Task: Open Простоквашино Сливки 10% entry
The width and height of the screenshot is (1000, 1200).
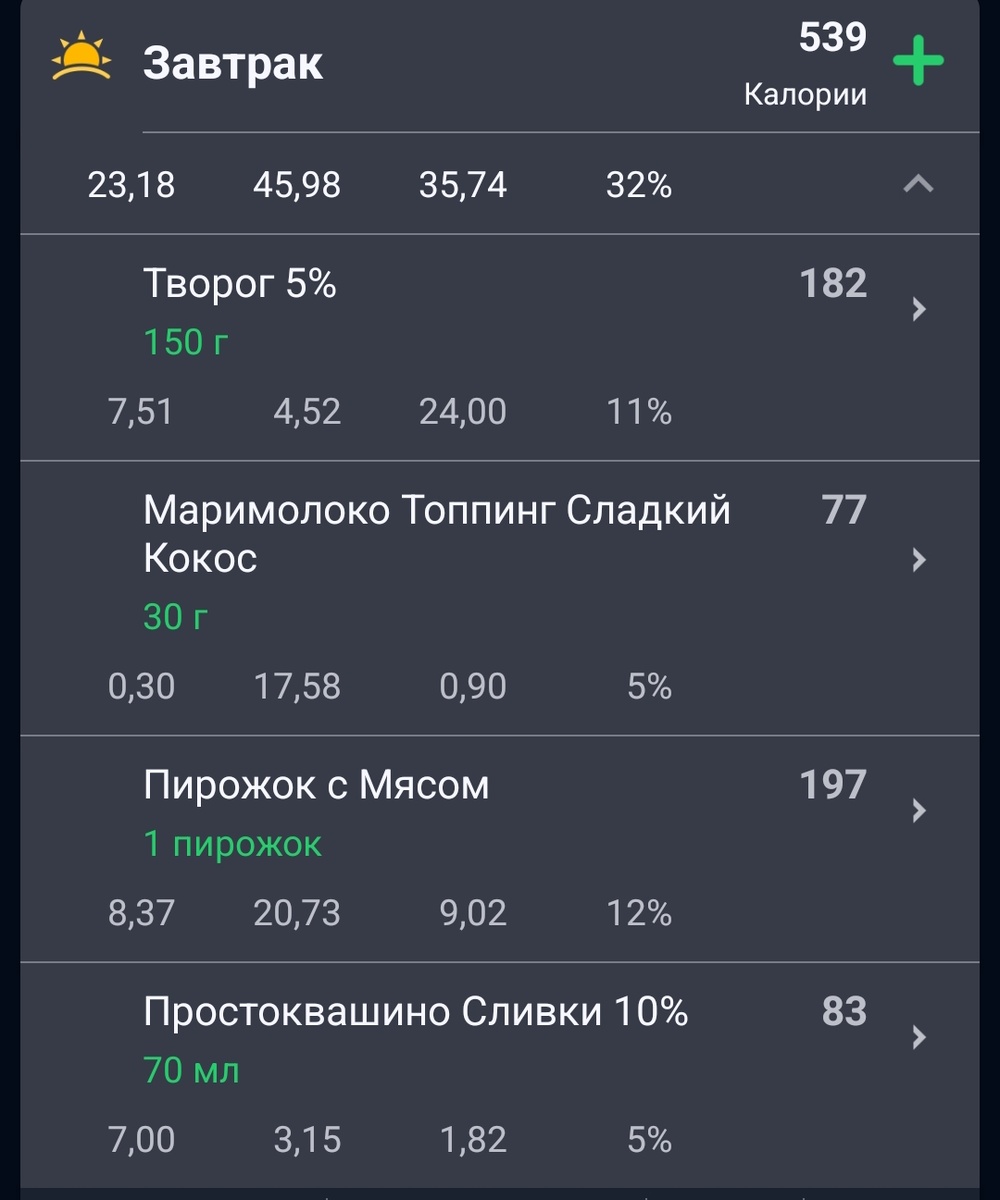Action: click(500, 1076)
